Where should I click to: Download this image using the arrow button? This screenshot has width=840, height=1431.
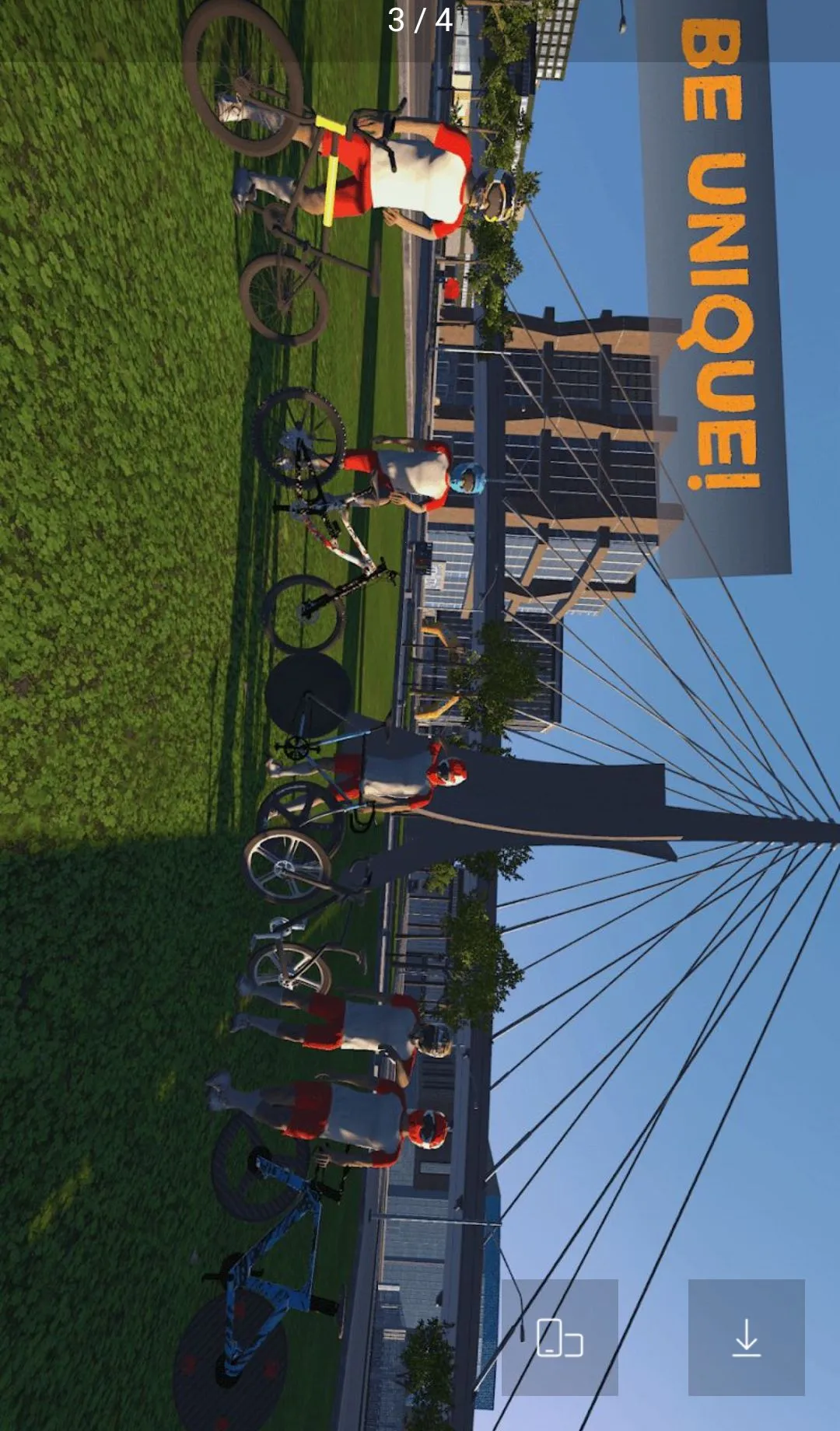(746, 1337)
